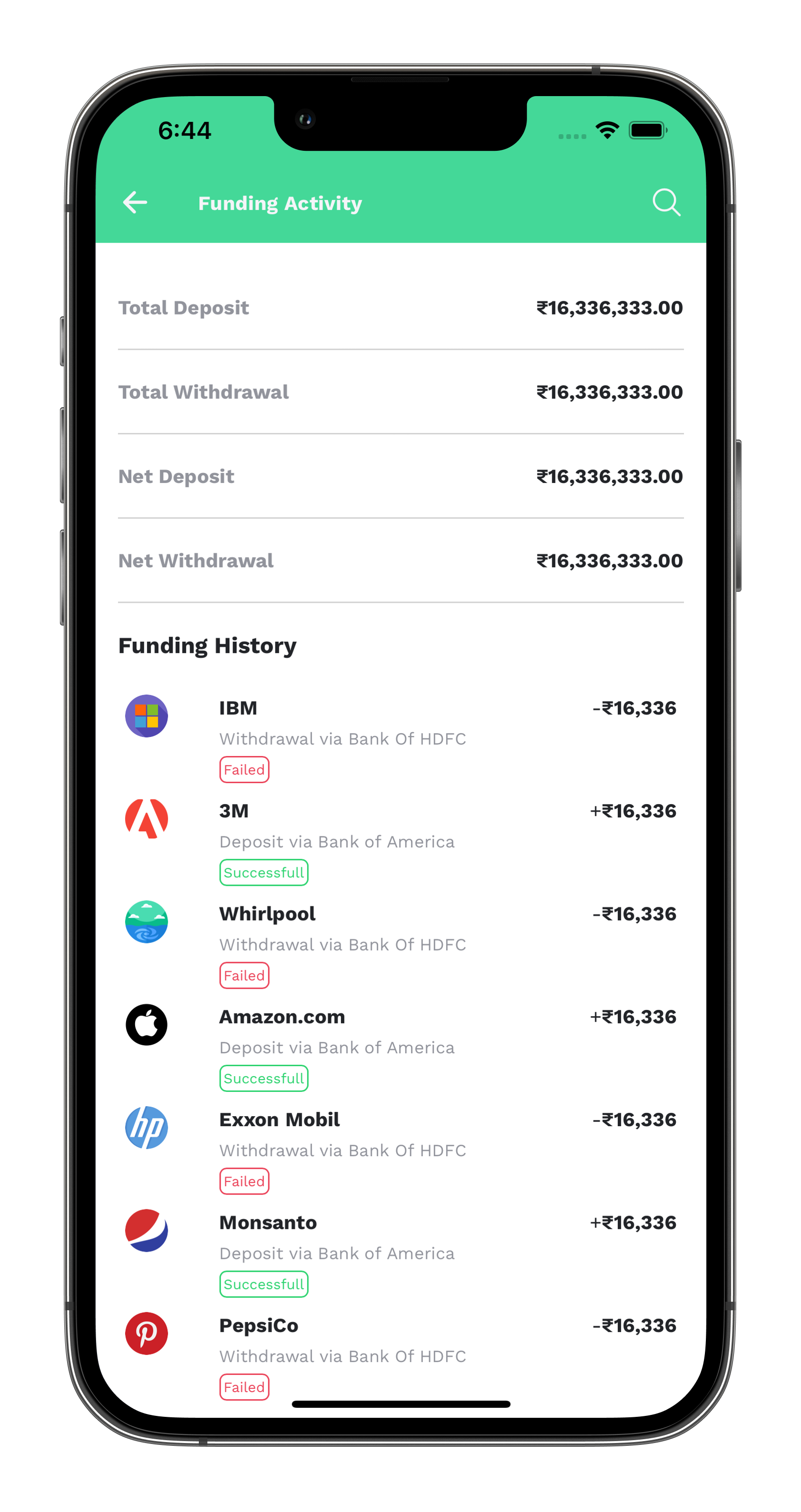Image resolution: width=801 pixels, height=1512 pixels.
Task: Open the PepsiCo withdrawal row
Action: click(401, 1355)
